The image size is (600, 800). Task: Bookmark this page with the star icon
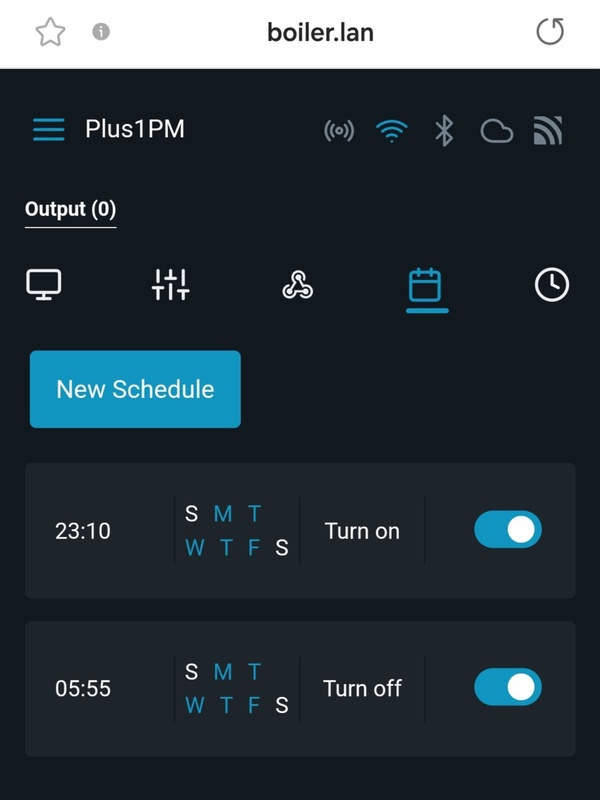[x=50, y=32]
